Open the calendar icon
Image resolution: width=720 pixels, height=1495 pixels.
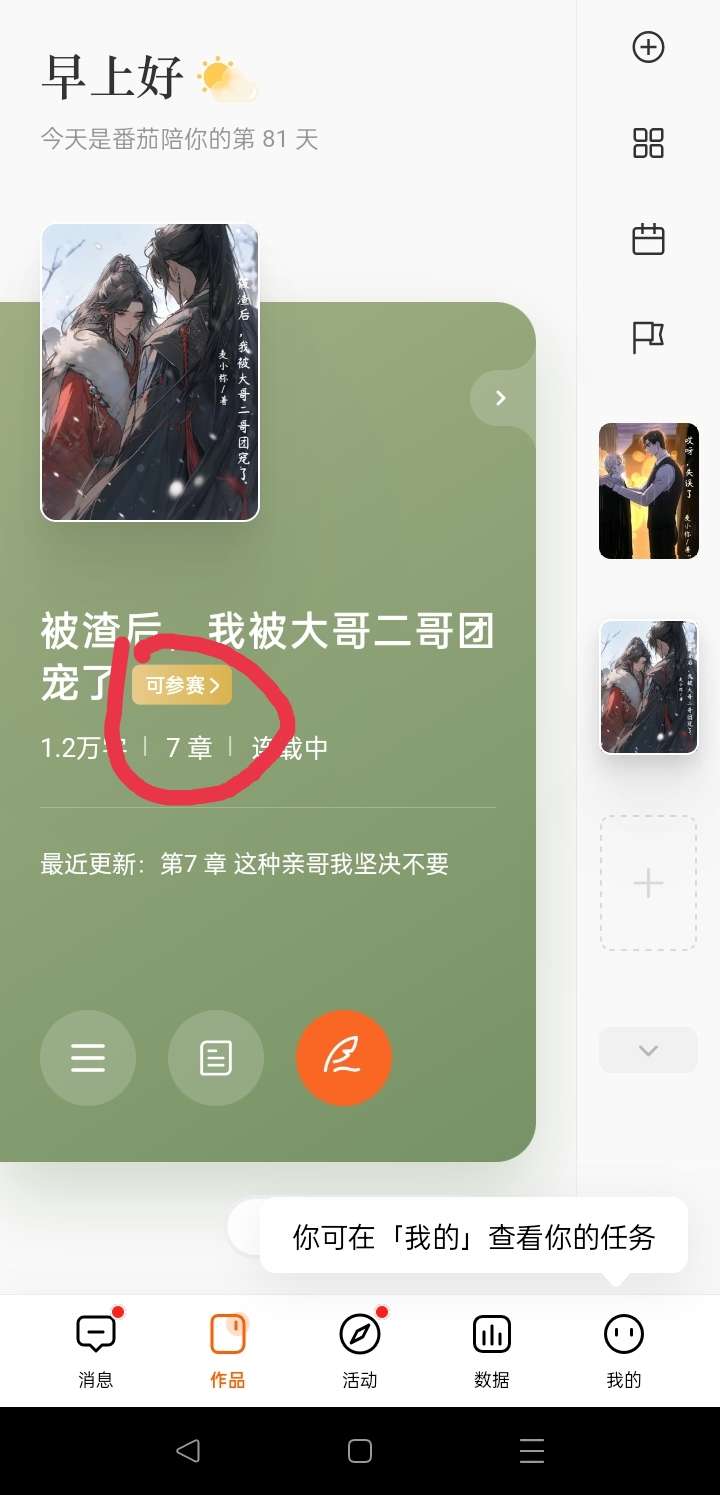[648, 239]
